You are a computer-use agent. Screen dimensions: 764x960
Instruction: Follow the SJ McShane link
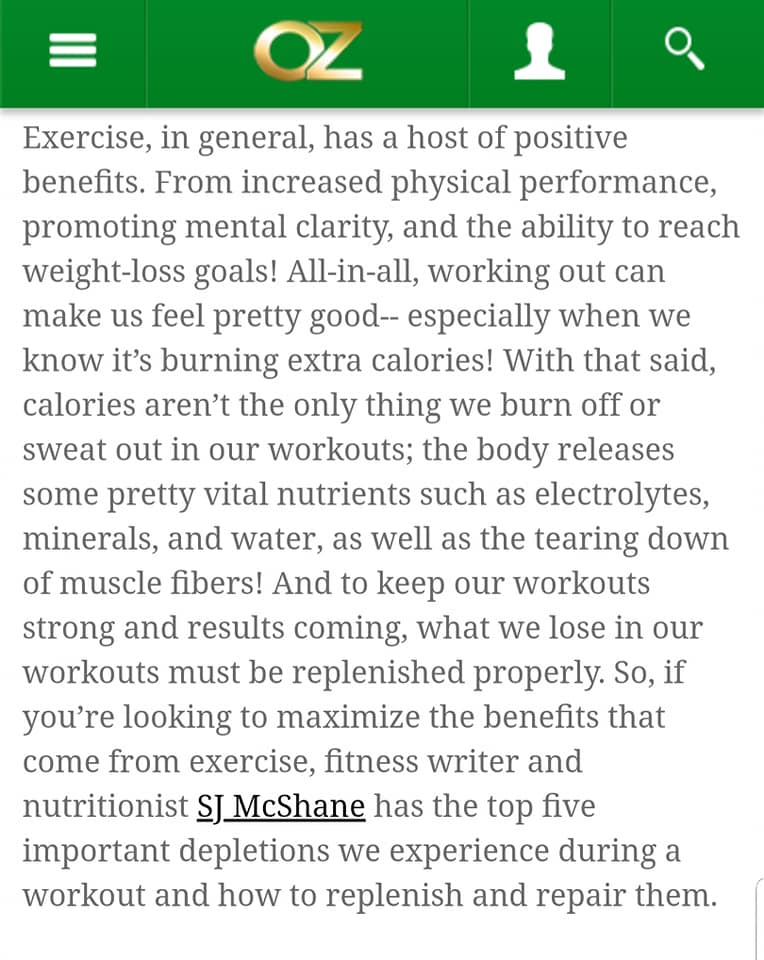pyautogui.click(x=281, y=806)
